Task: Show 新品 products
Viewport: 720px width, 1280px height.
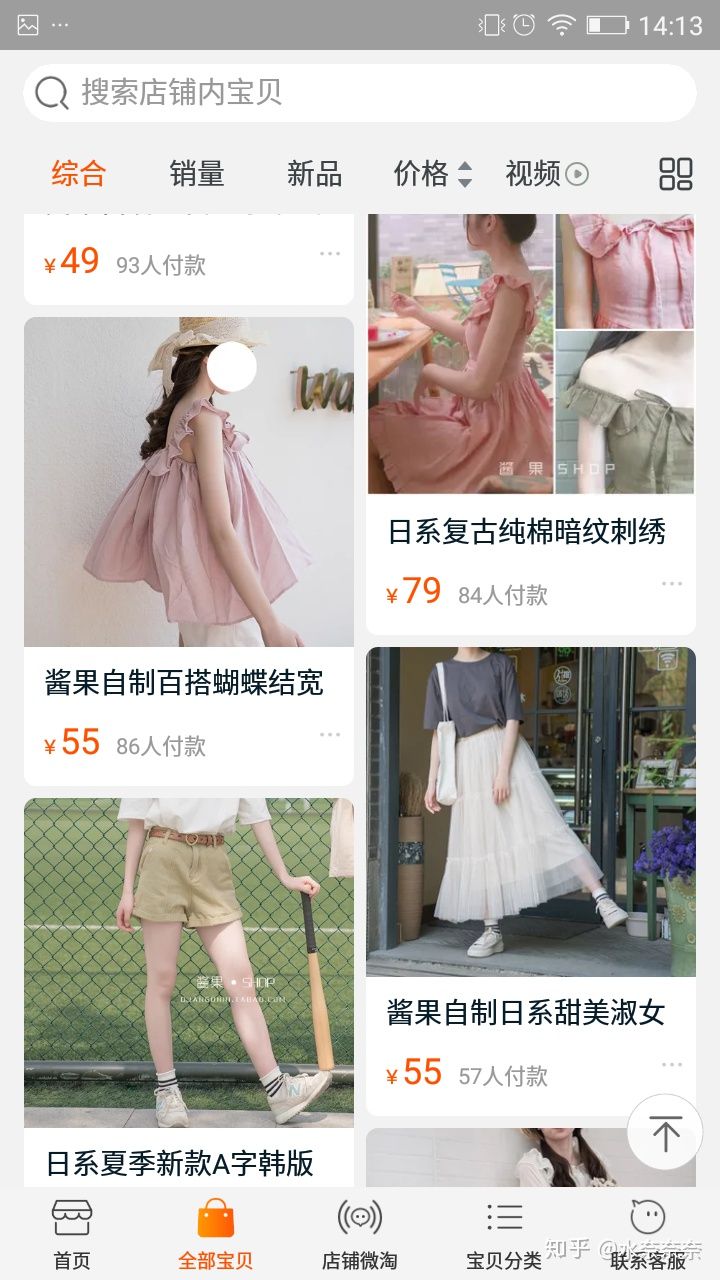Action: [x=314, y=174]
